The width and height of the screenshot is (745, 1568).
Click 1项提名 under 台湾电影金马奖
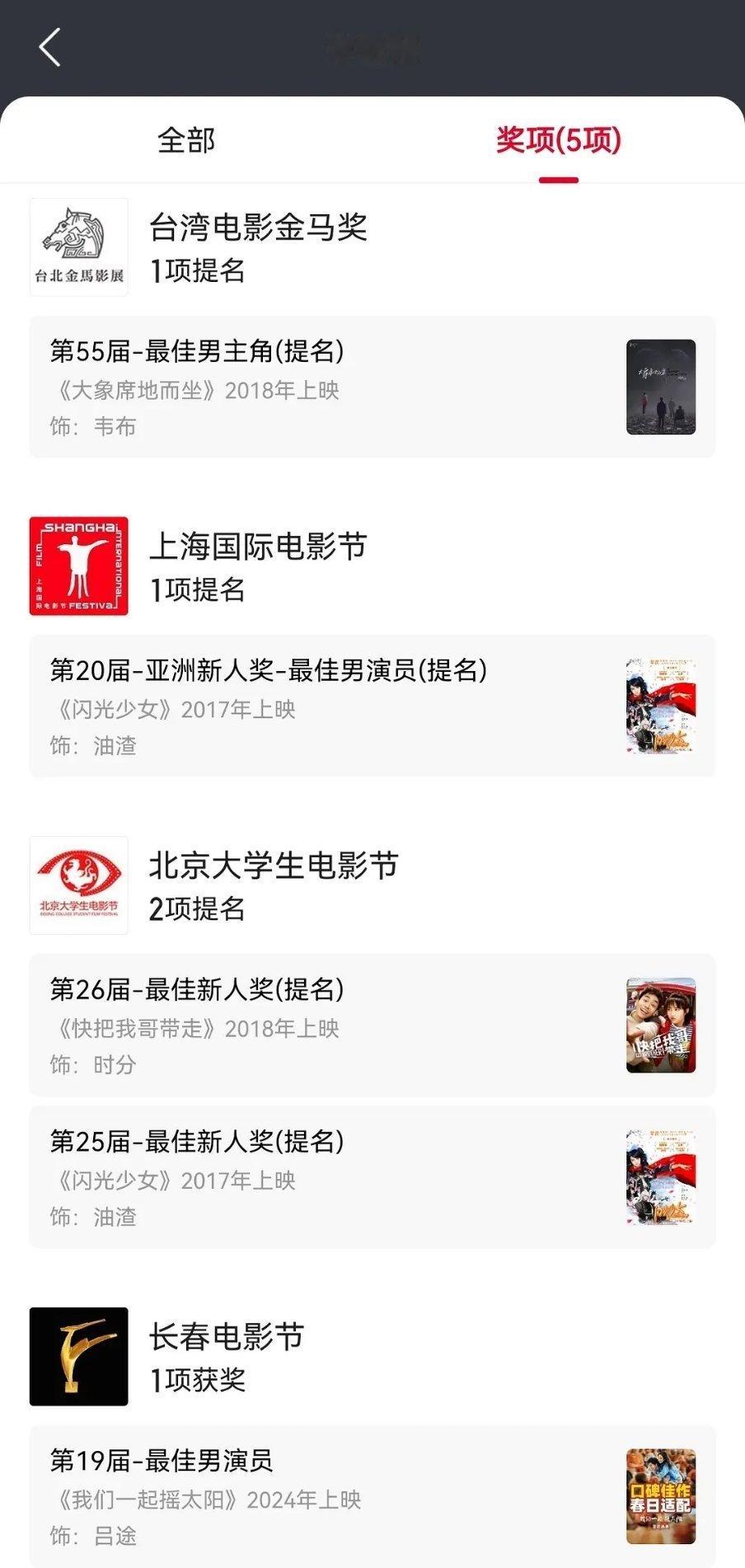(195, 272)
